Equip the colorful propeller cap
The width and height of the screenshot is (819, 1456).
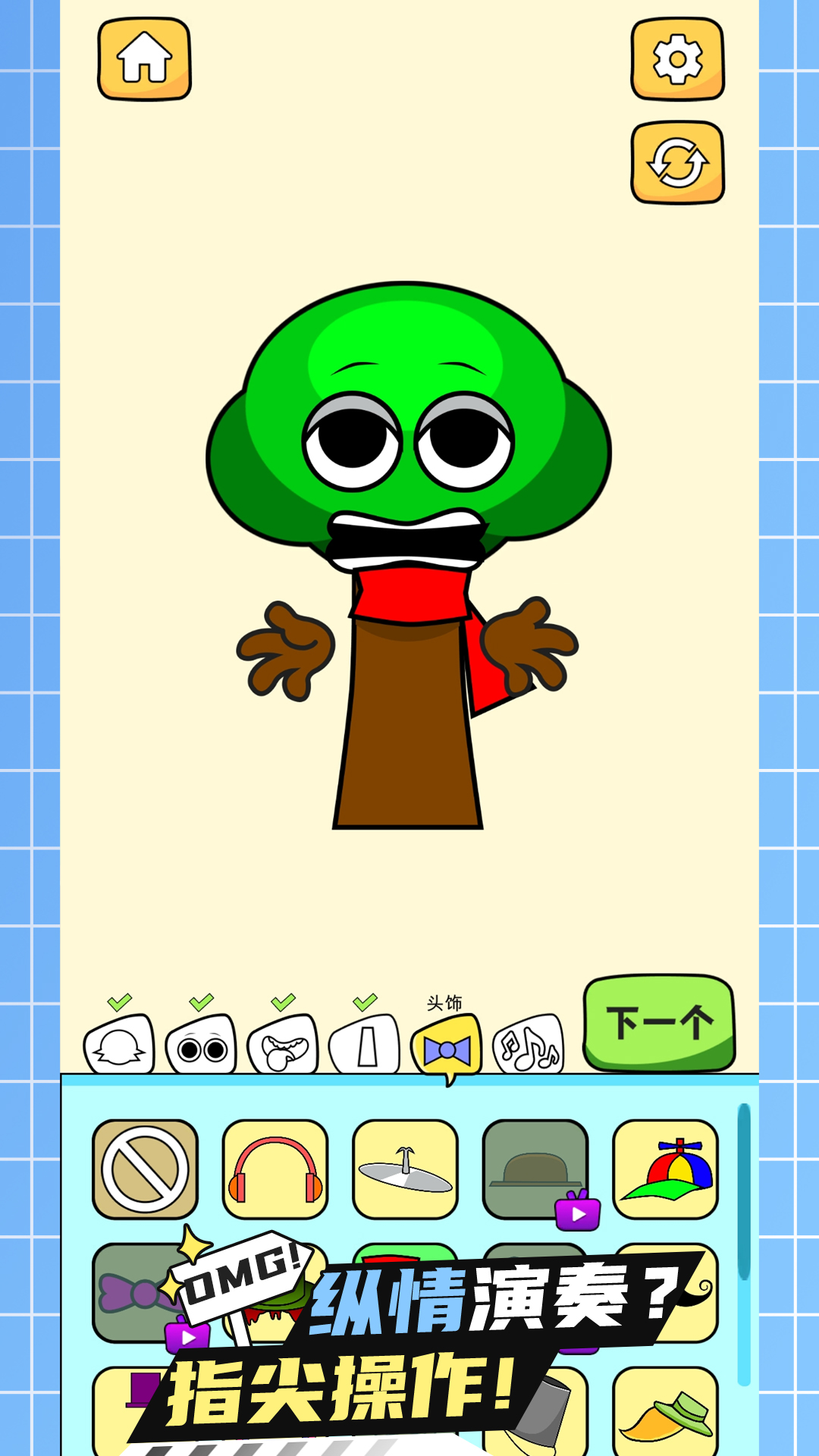click(x=666, y=1169)
